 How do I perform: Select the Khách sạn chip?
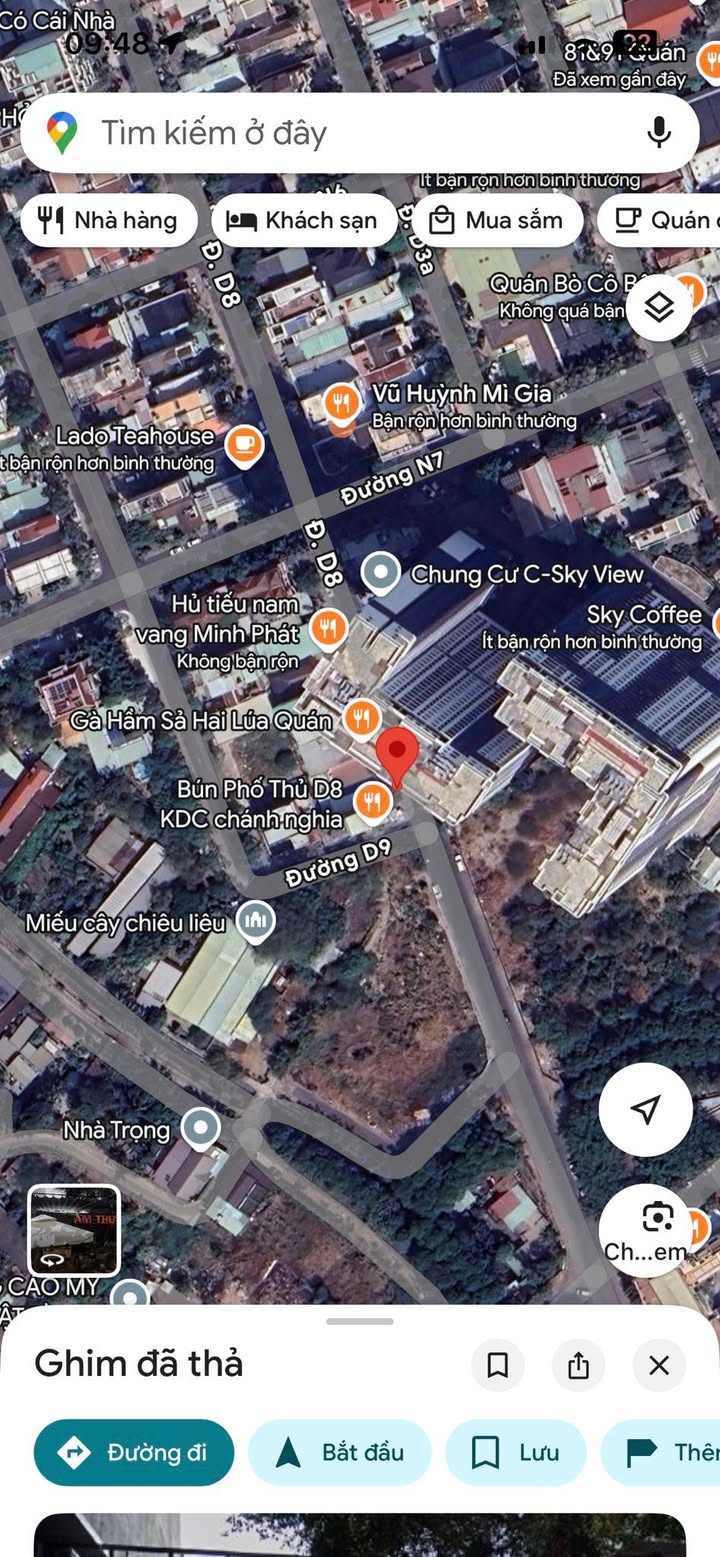(304, 220)
